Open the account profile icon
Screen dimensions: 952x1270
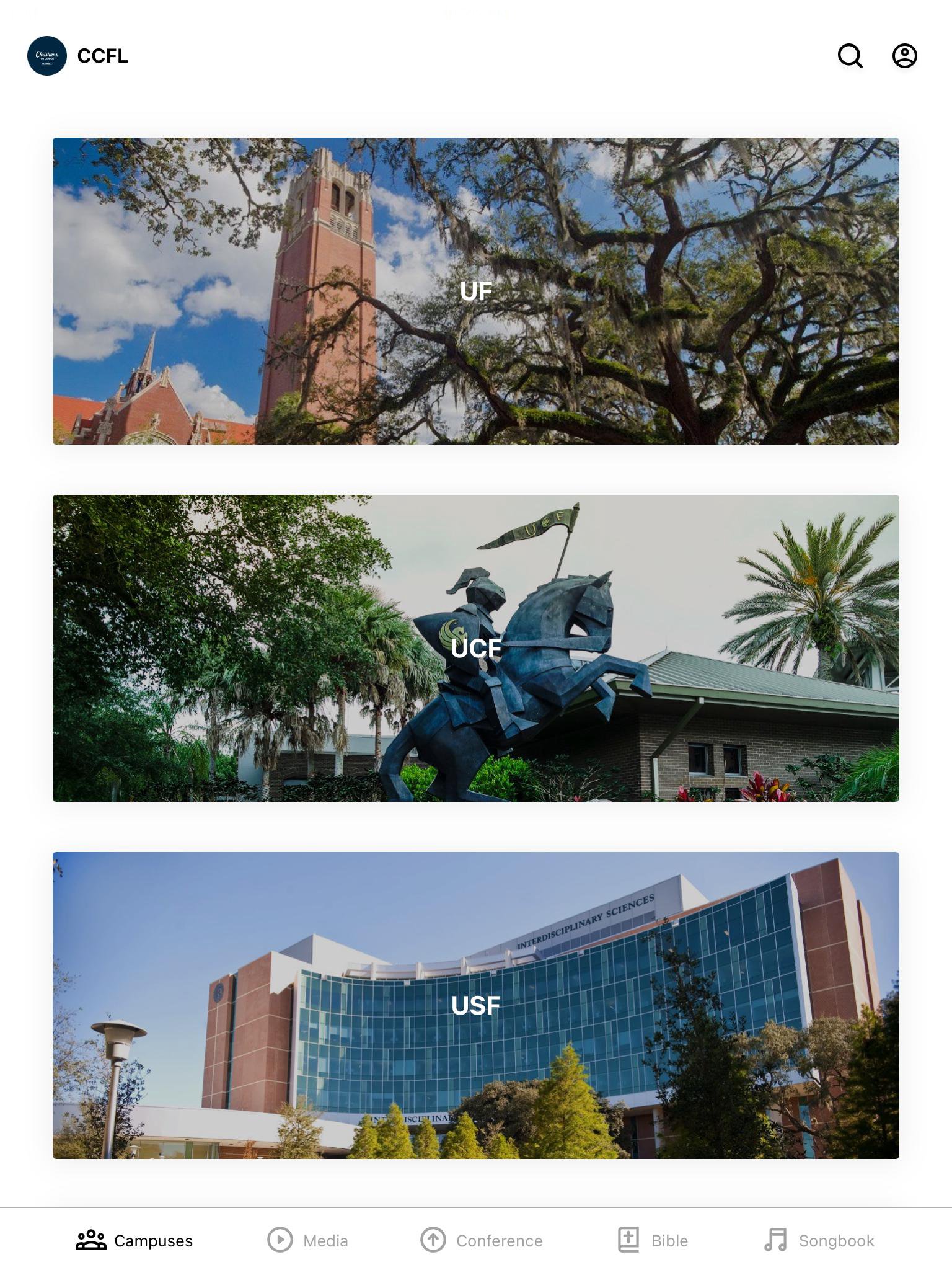(x=905, y=56)
